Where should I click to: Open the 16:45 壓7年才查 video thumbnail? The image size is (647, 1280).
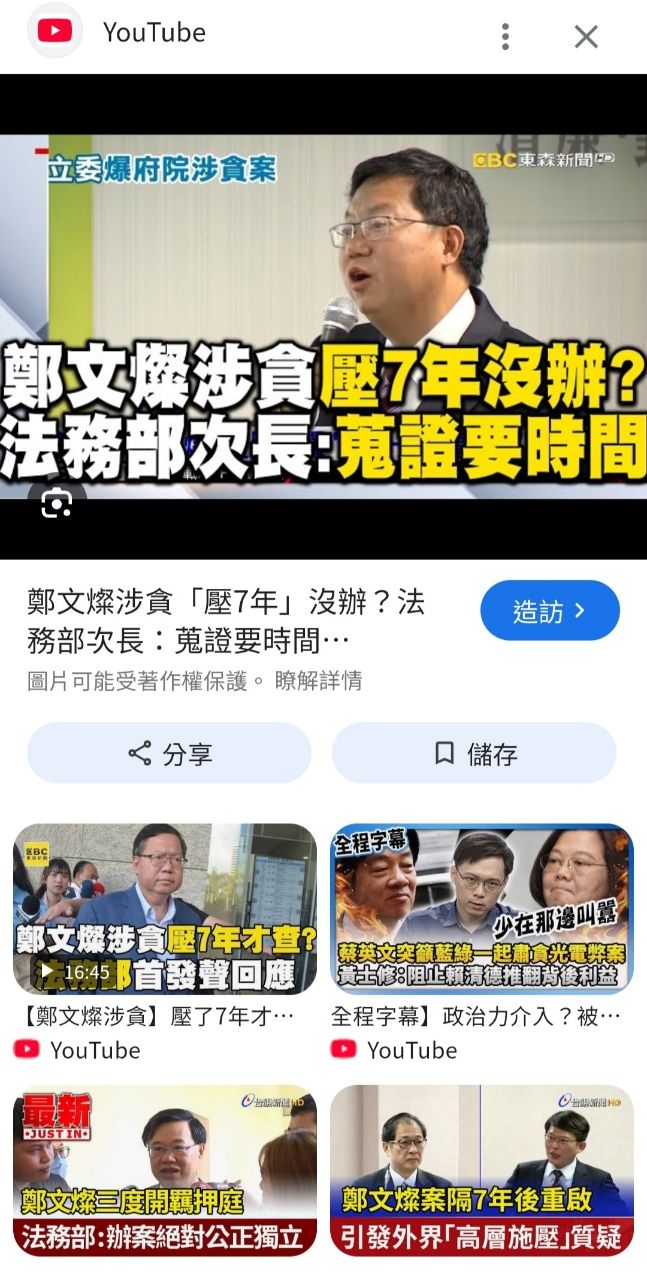165,908
